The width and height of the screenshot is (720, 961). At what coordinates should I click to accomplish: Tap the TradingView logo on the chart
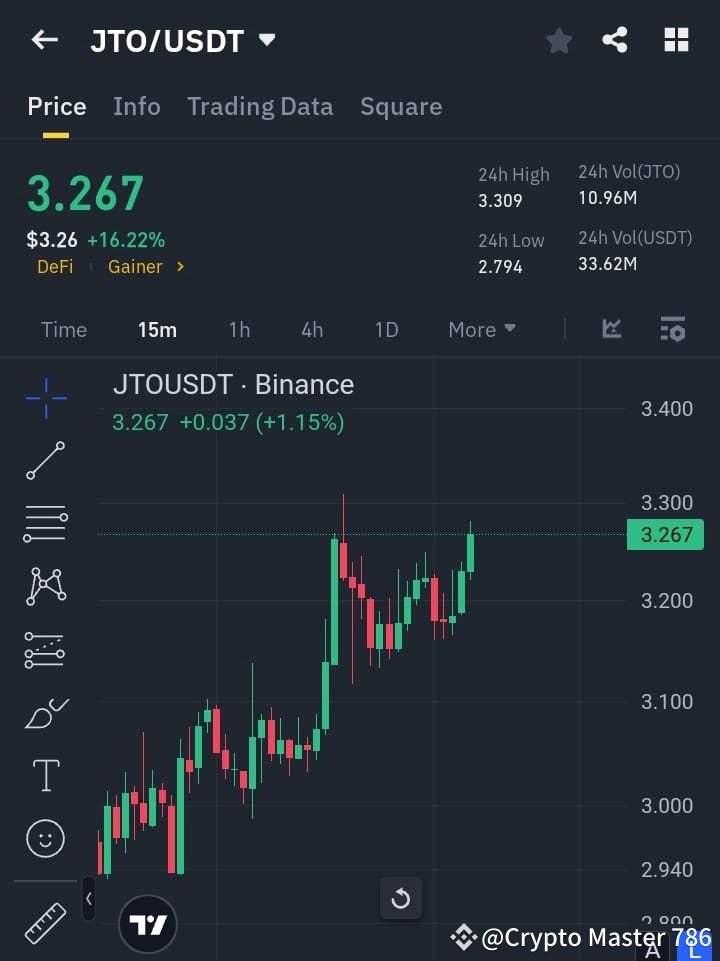tap(148, 923)
